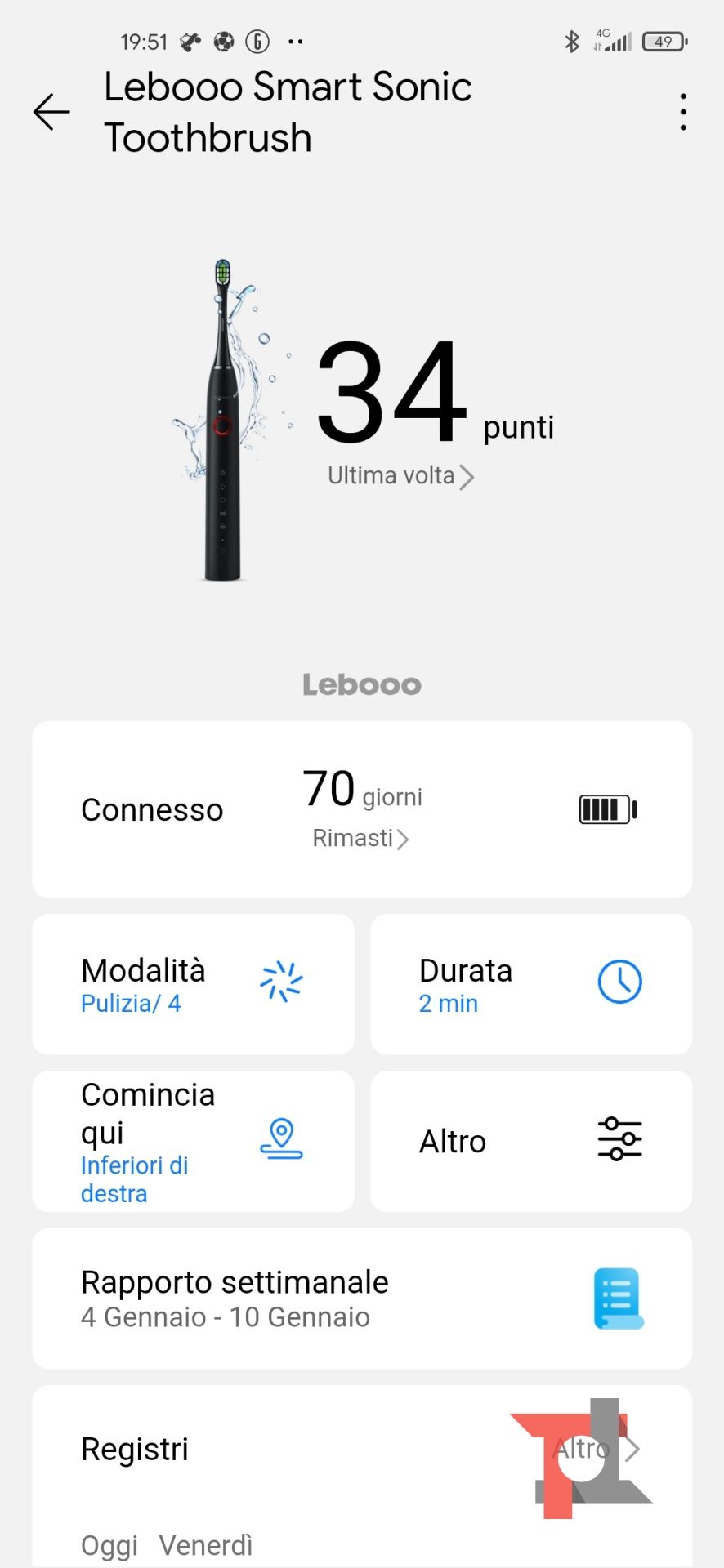Image resolution: width=724 pixels, height=1568 pixels.
Task: View the 70 giorni Rimasti details
Action: pyautogui.click(x=361, y=838)
